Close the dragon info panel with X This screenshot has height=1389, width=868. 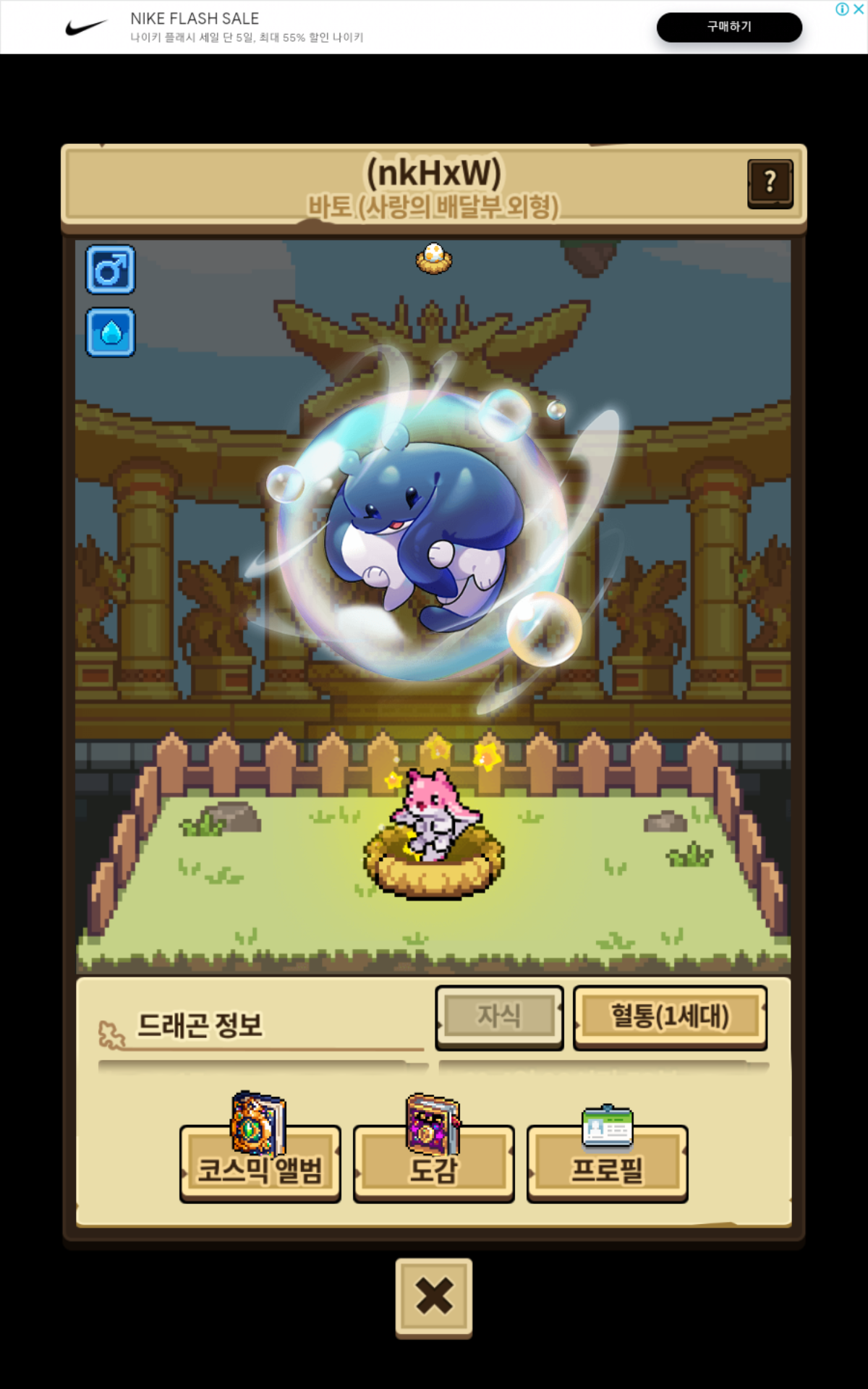tap(434, 1296)
